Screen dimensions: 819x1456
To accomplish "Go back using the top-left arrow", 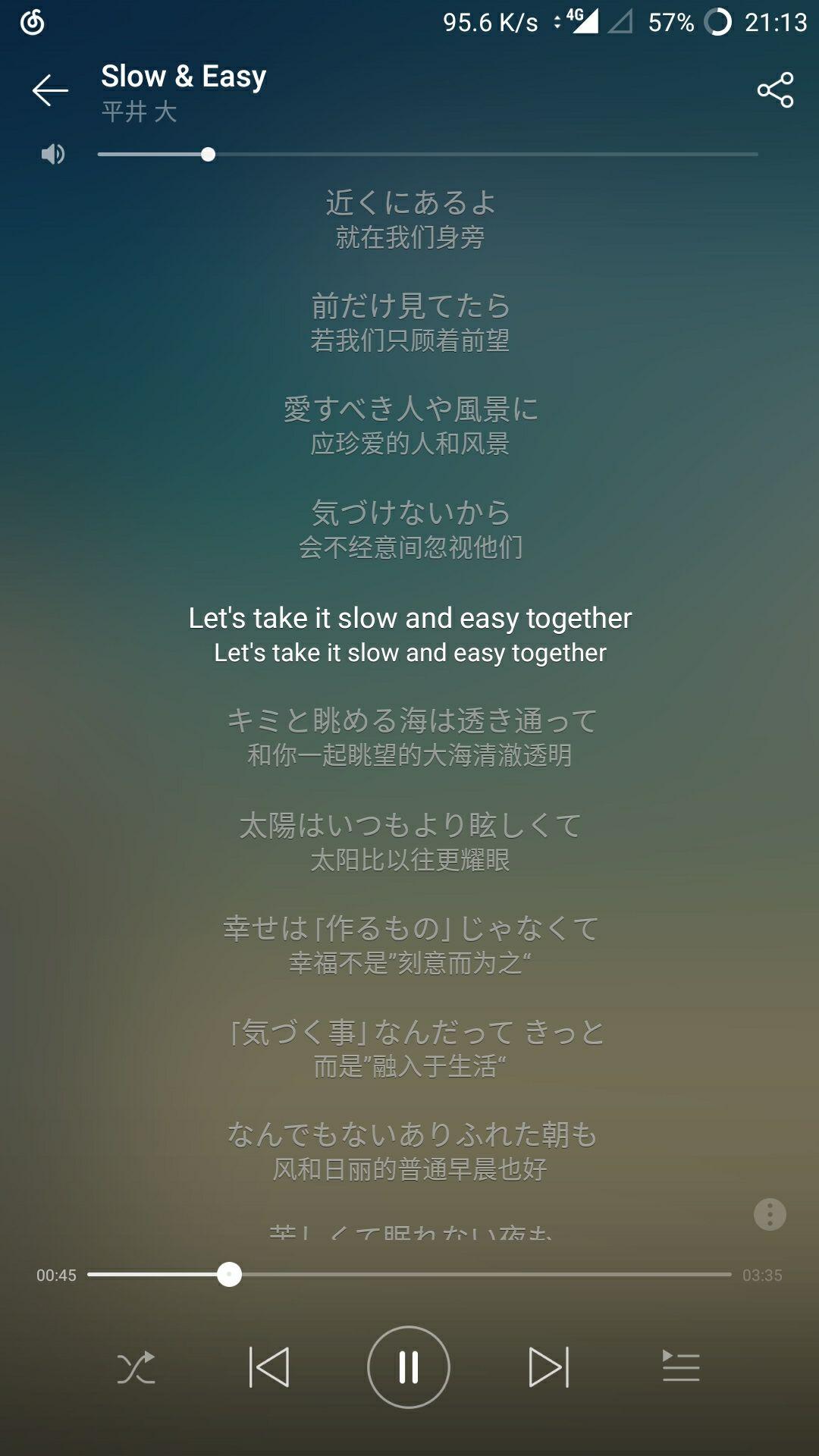I will point(50,91).
